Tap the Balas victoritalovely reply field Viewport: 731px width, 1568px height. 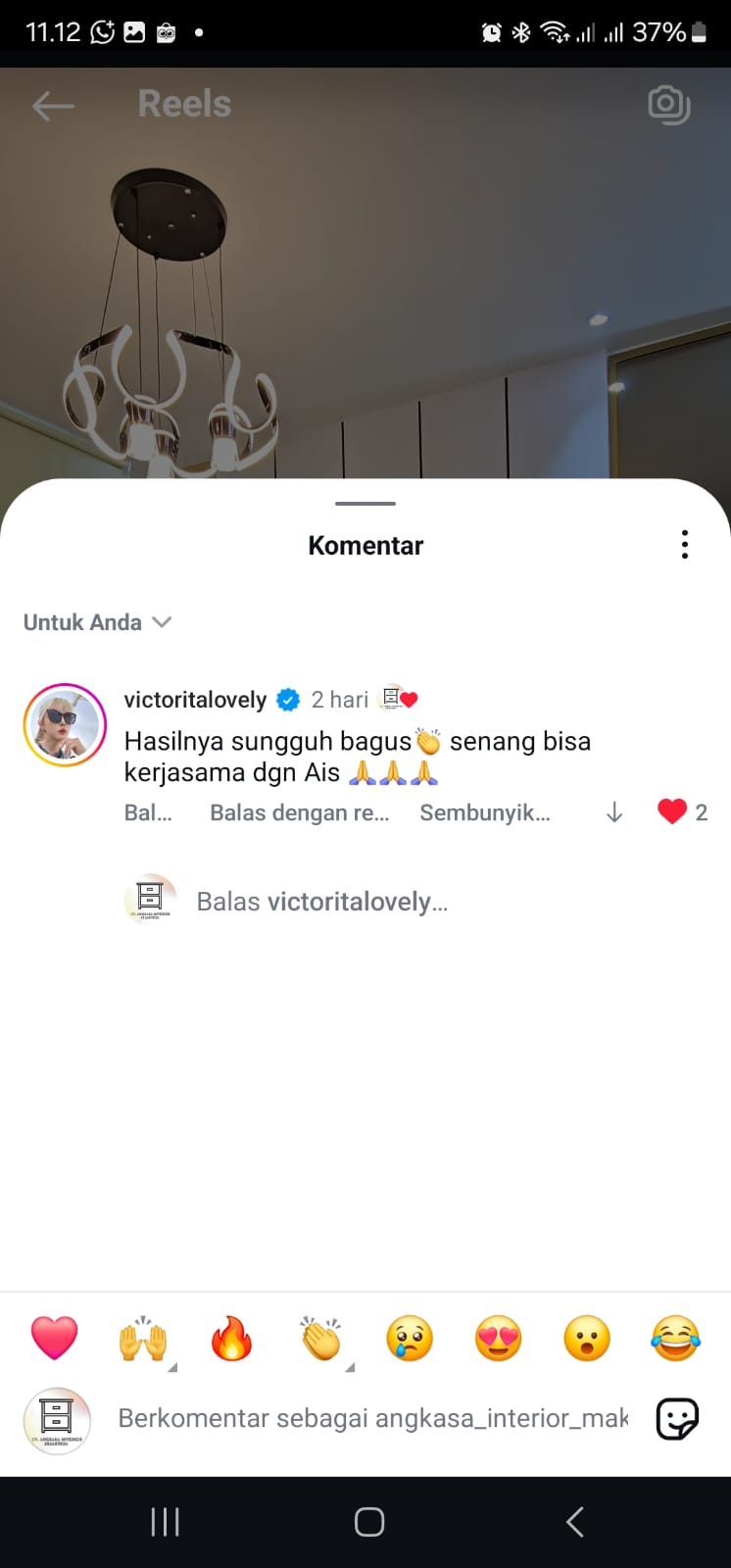pos(321,902)
